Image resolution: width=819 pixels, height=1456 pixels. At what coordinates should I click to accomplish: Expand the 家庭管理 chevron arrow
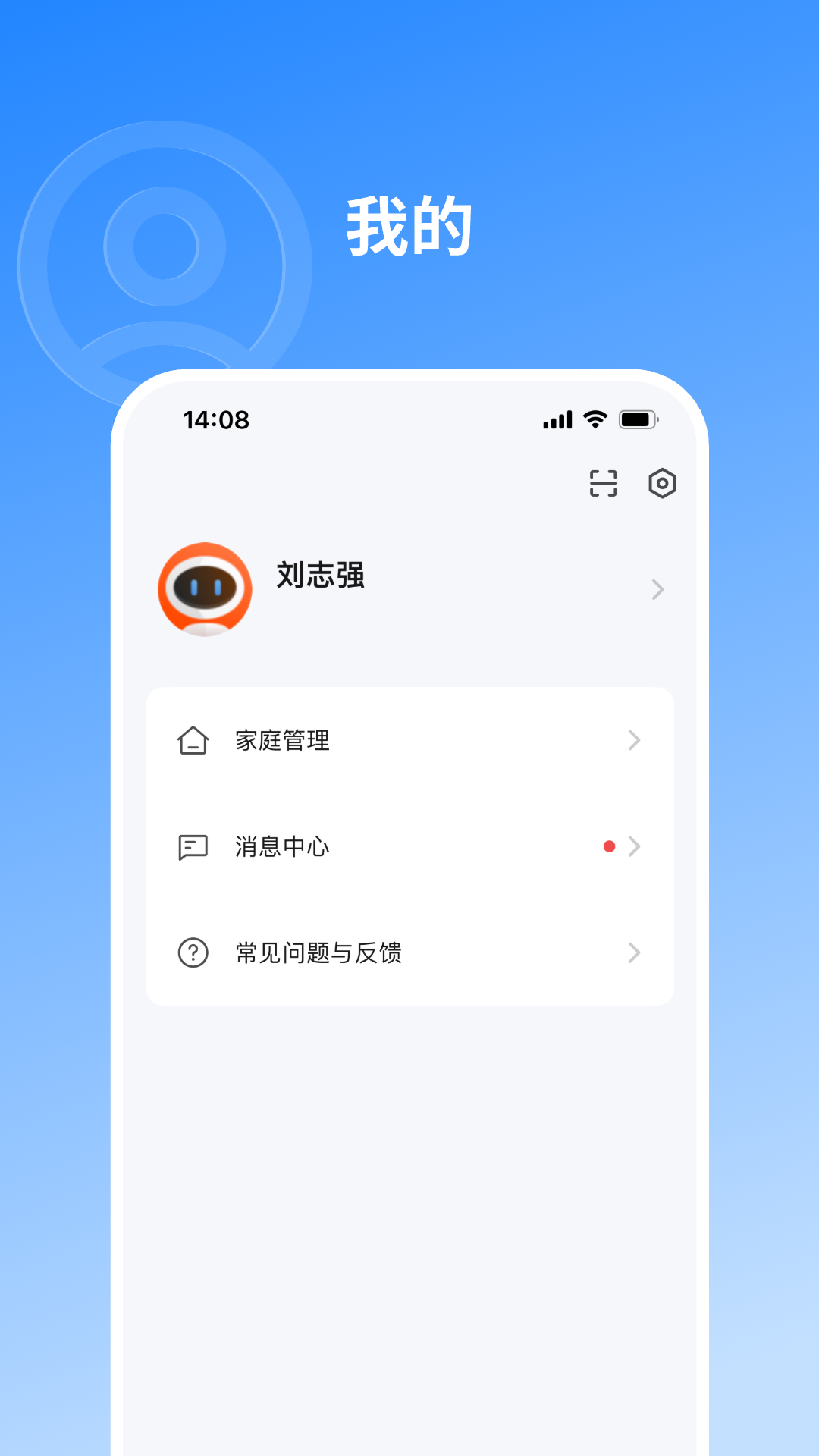coord(634,740)
